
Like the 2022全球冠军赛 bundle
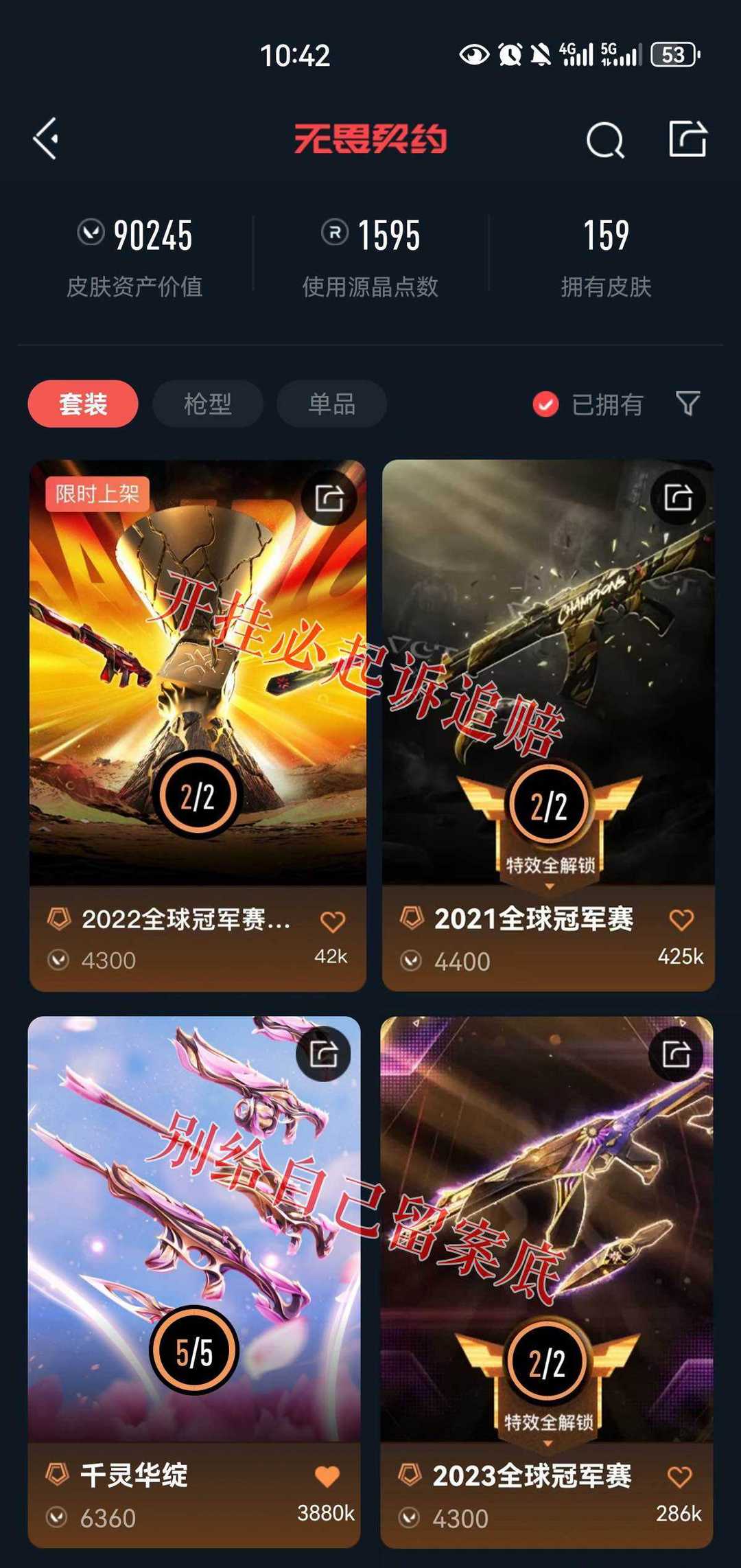pyautogui.click(x=333, y=922)
